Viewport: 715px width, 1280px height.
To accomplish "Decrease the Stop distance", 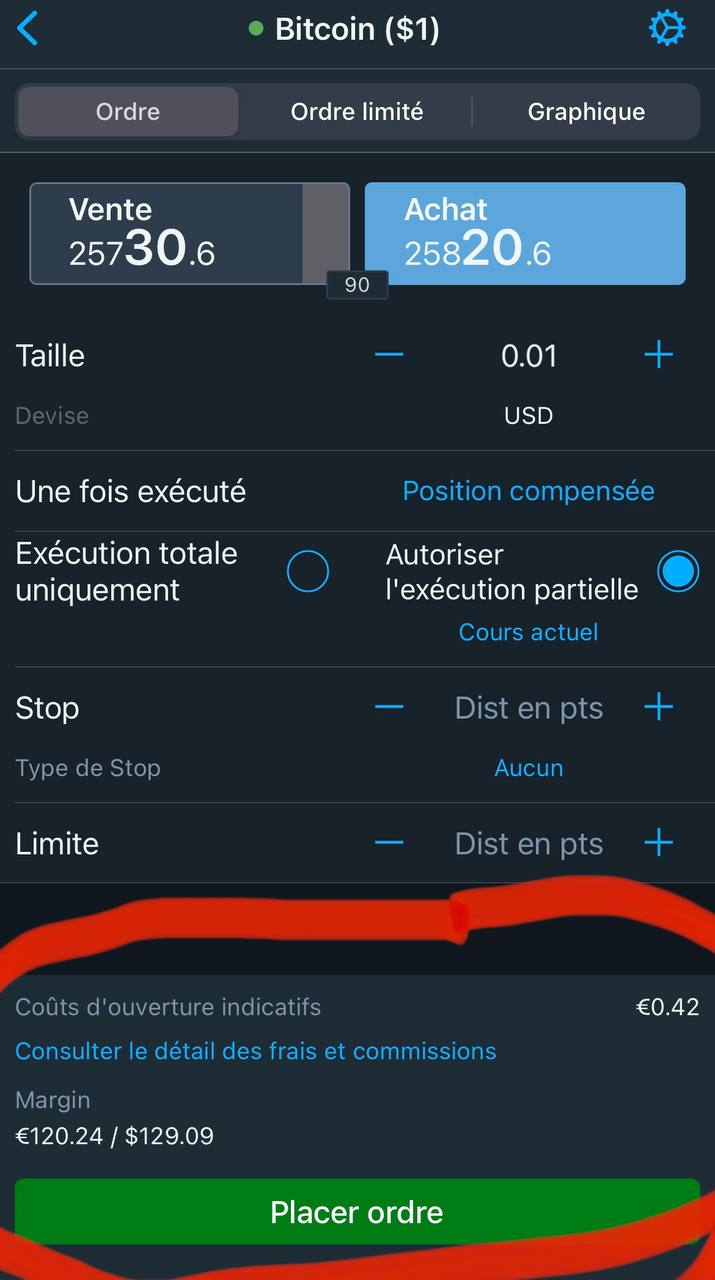I will pos(389,708).
